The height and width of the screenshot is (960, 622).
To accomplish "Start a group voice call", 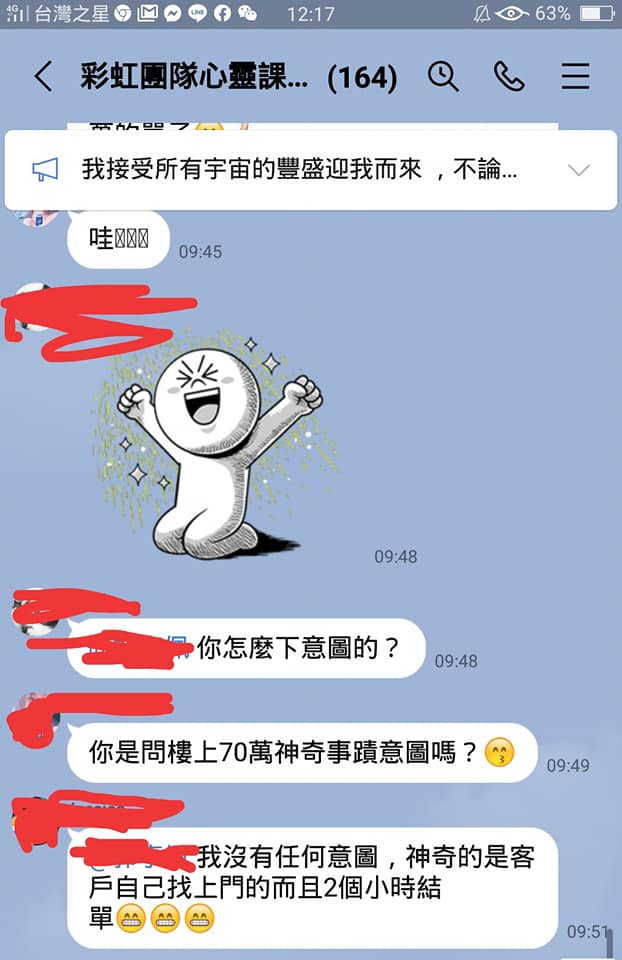I will tap(509, 77).
